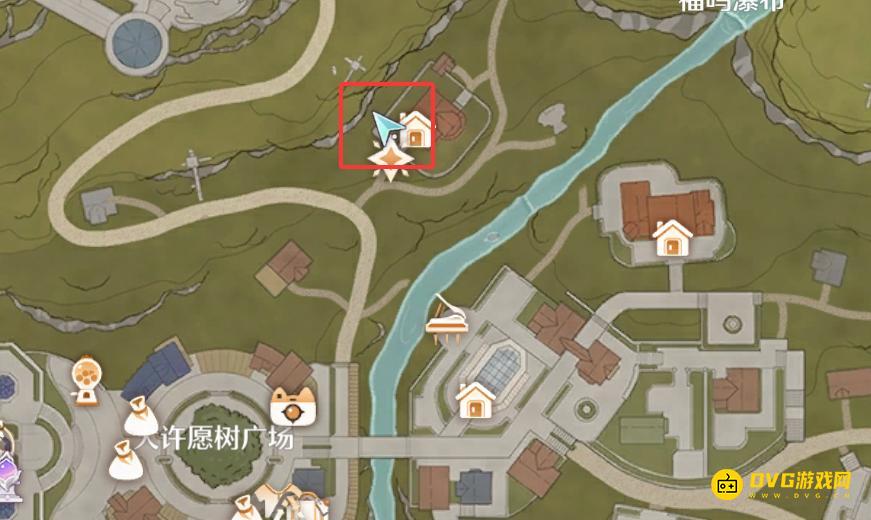Tap the four-pointed star marker below the arrow

(388, 161)
